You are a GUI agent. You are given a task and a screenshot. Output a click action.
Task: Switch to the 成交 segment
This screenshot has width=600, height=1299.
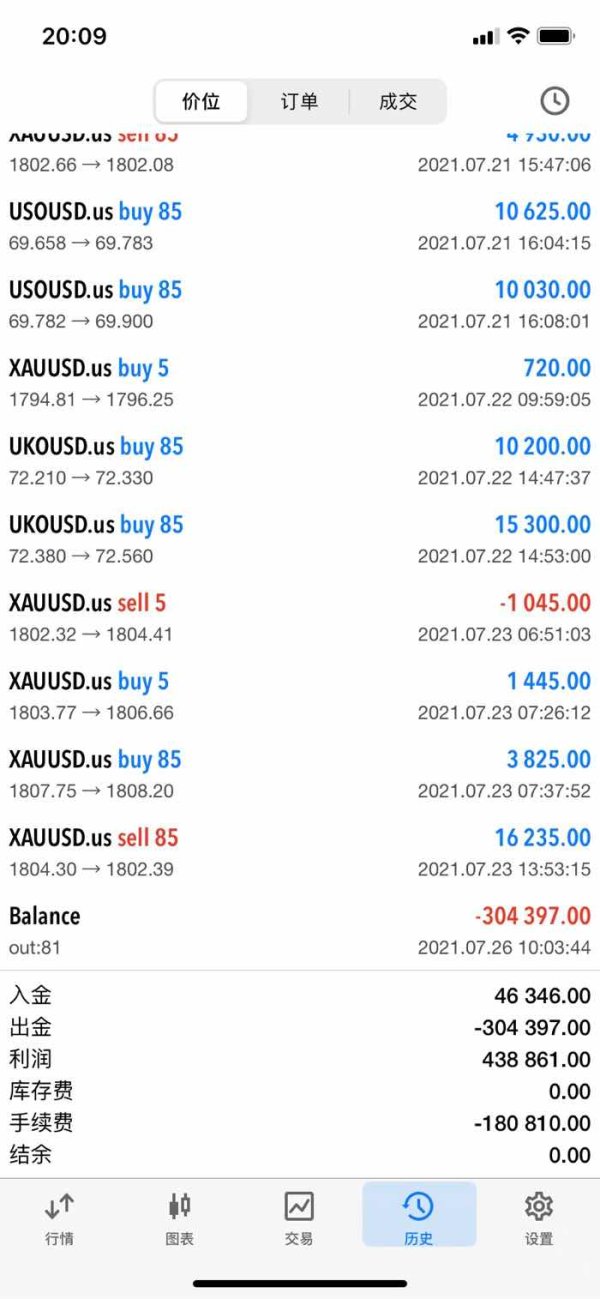coord(397,101)
